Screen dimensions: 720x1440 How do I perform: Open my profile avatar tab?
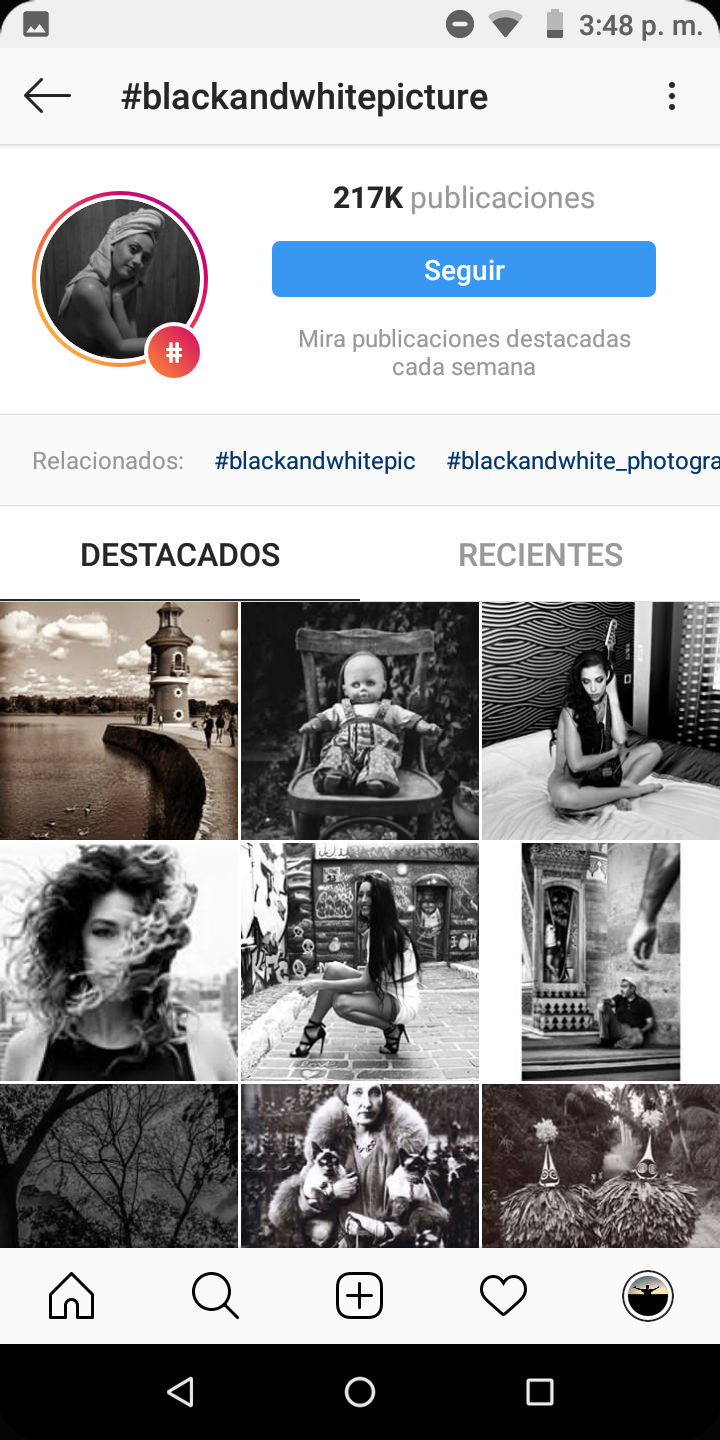tap(647, 1297)
